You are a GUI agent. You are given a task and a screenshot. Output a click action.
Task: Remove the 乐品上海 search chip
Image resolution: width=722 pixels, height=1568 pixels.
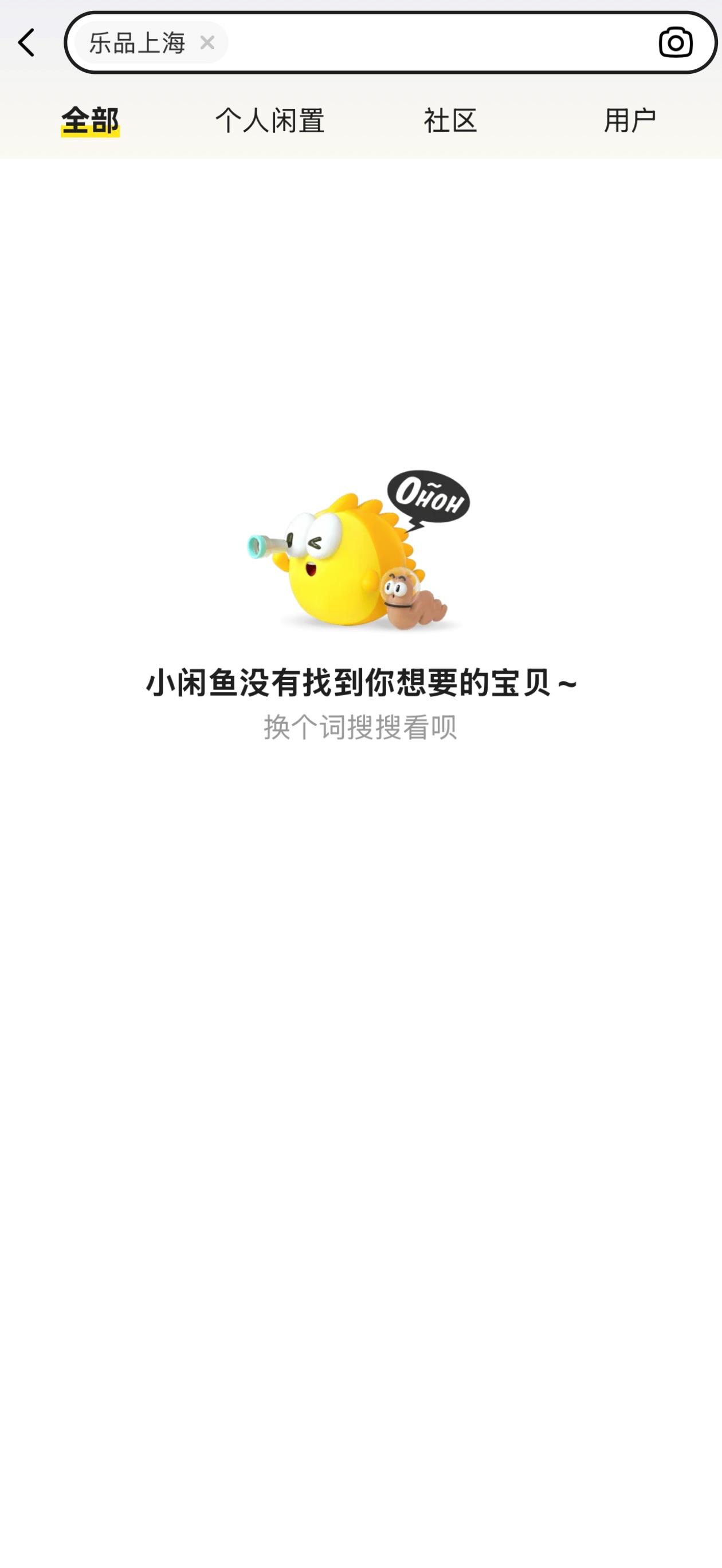coord(207,42)
